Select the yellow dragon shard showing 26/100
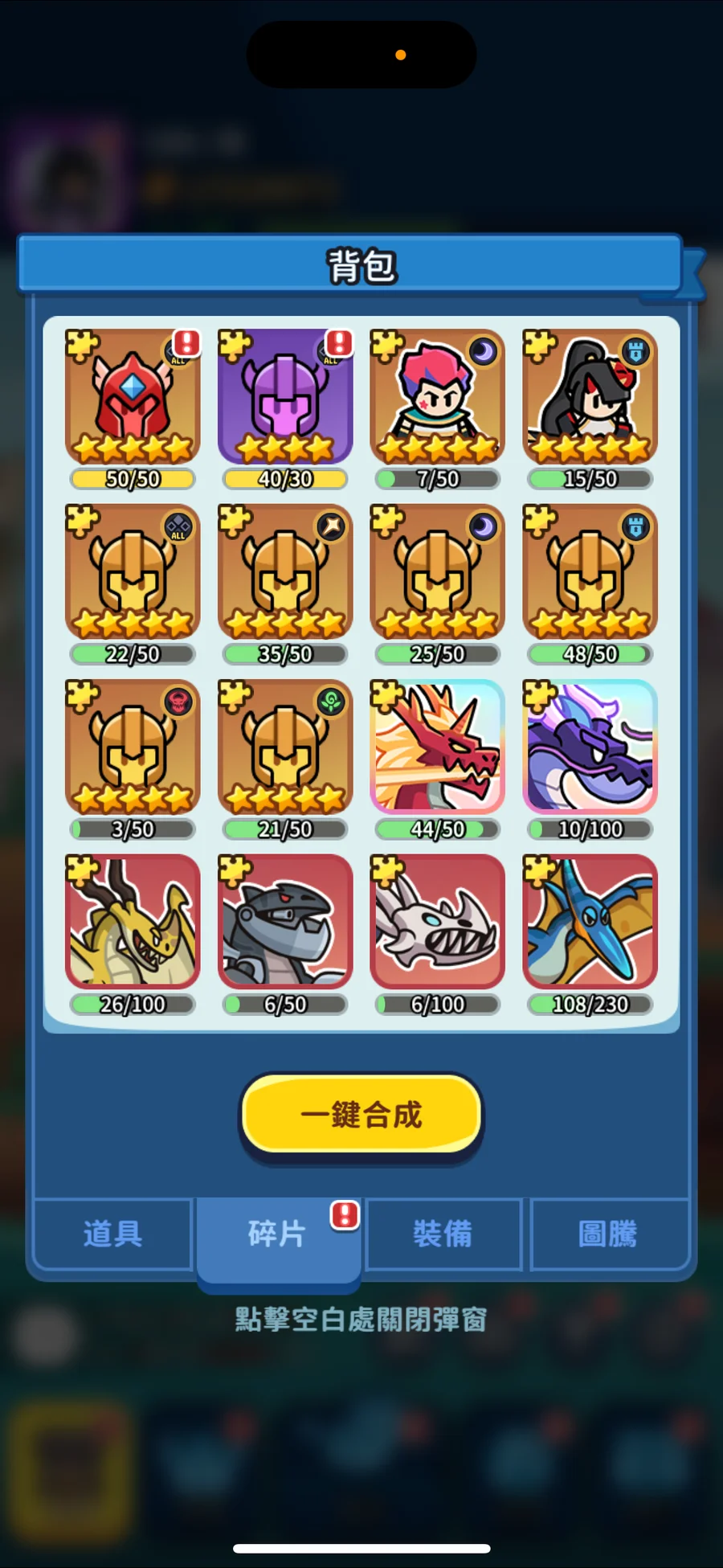Screen dimensions: 723x1568 coord(133,922)
